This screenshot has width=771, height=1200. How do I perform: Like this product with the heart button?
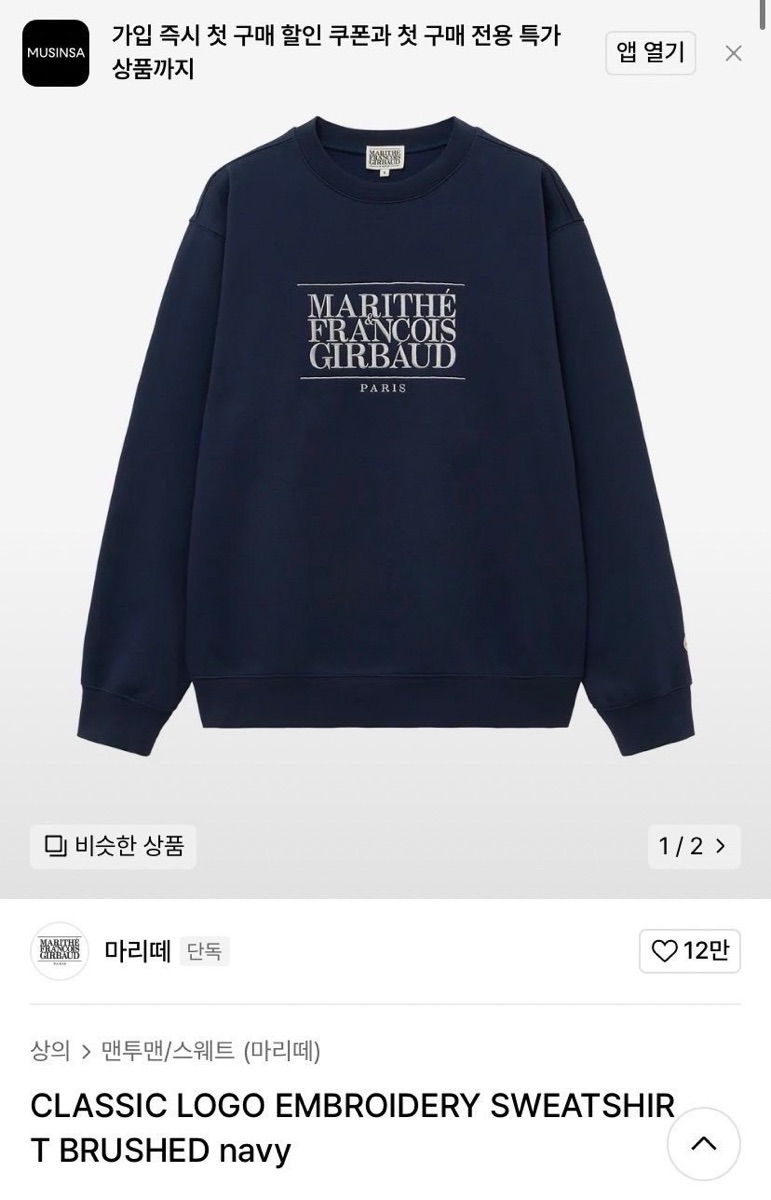[689, 951]
